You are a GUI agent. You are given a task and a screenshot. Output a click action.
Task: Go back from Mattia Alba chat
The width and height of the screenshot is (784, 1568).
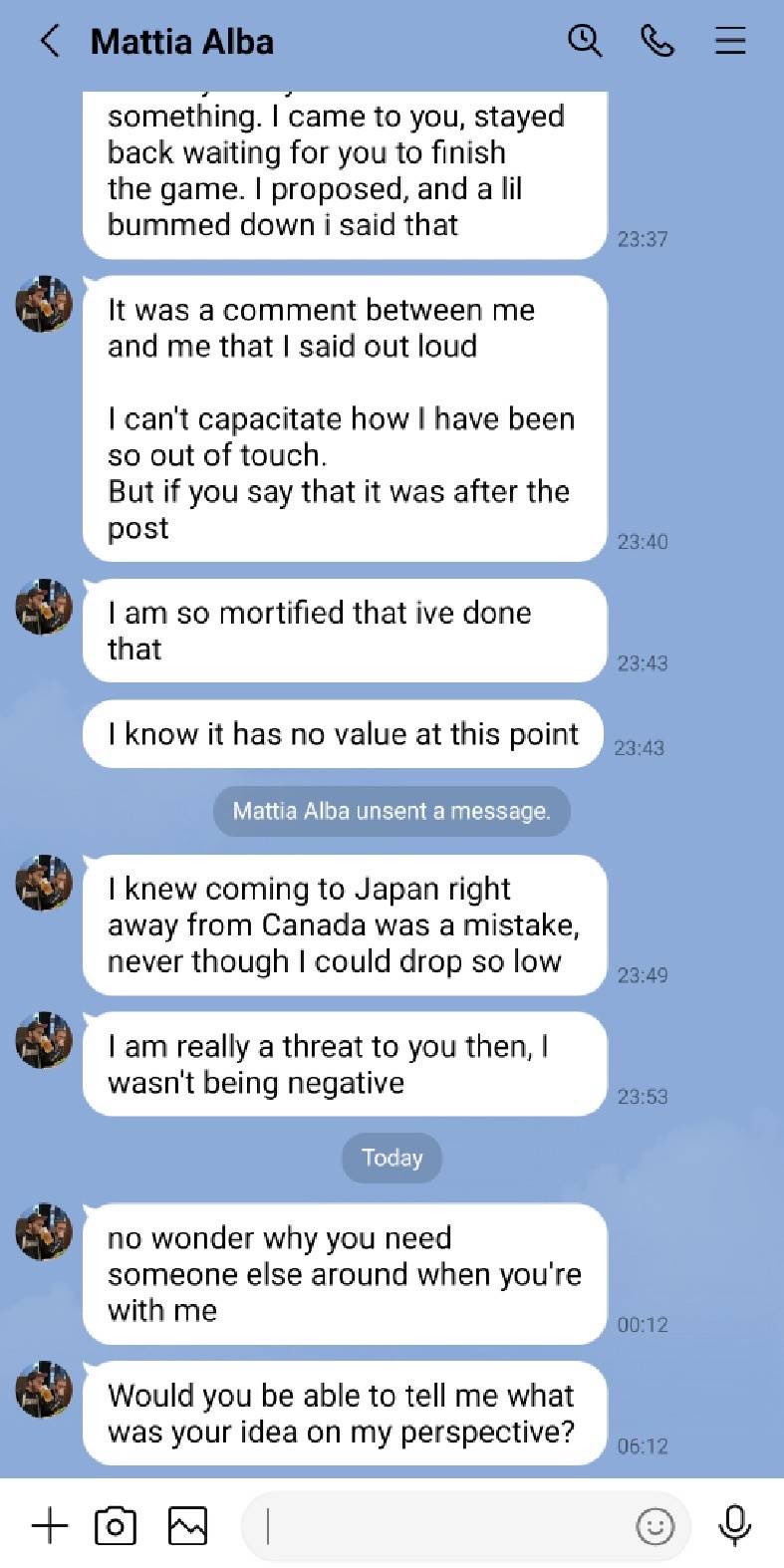[x=50, y=41]
